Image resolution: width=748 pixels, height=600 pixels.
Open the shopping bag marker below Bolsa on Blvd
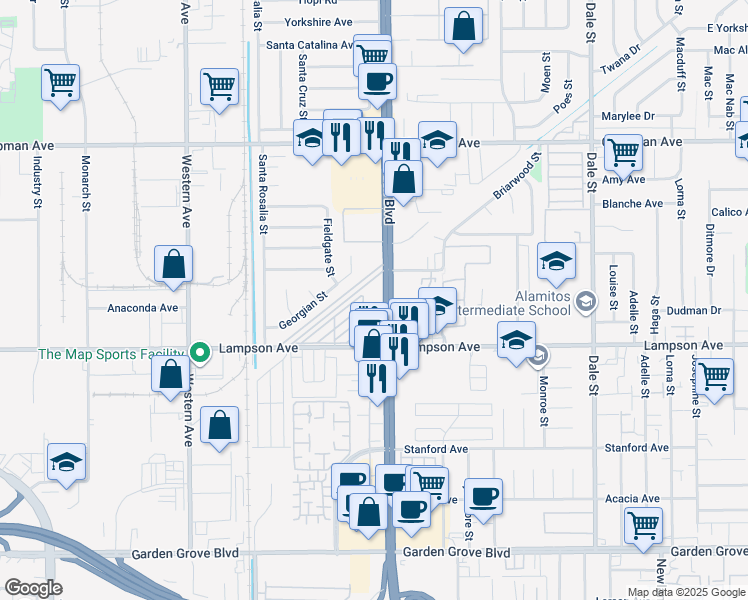coord(403,179)
